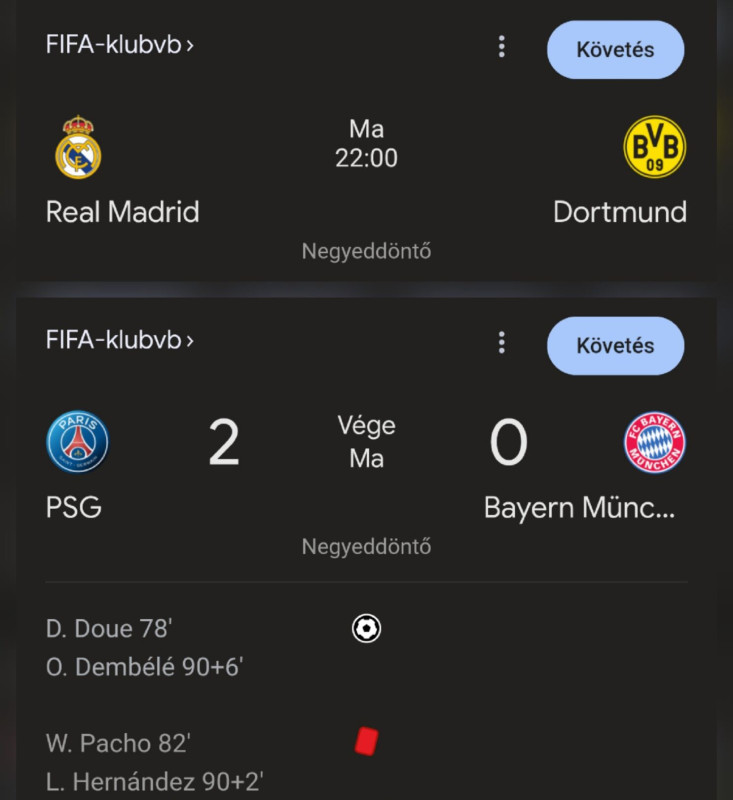The width and height of the screenshot is (733, 800).
Task: Tap Követés button for Real Madrid–Dortmund match
Action: pyautogui.click(x=615, y=49)
